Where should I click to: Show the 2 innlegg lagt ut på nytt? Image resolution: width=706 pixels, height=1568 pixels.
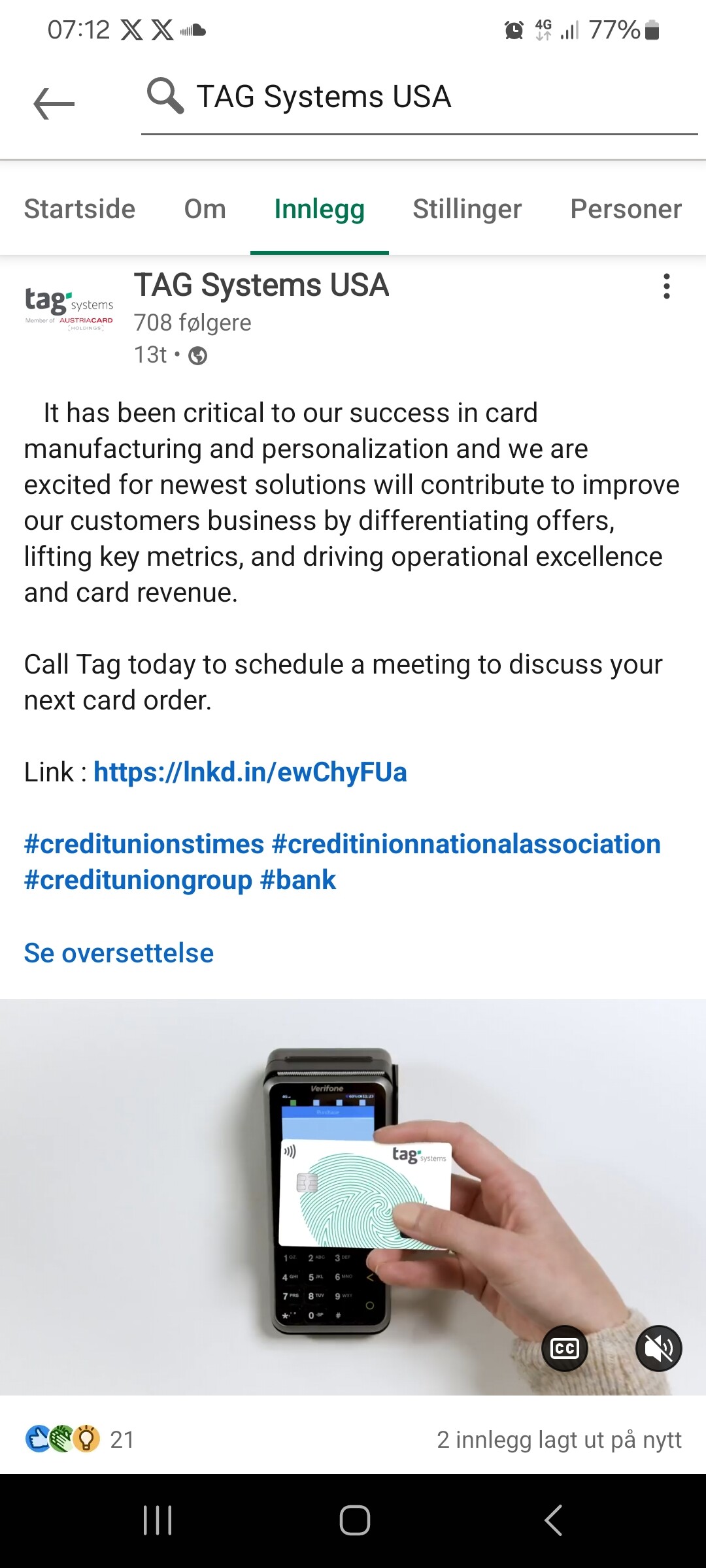(x=560, y=1439)
